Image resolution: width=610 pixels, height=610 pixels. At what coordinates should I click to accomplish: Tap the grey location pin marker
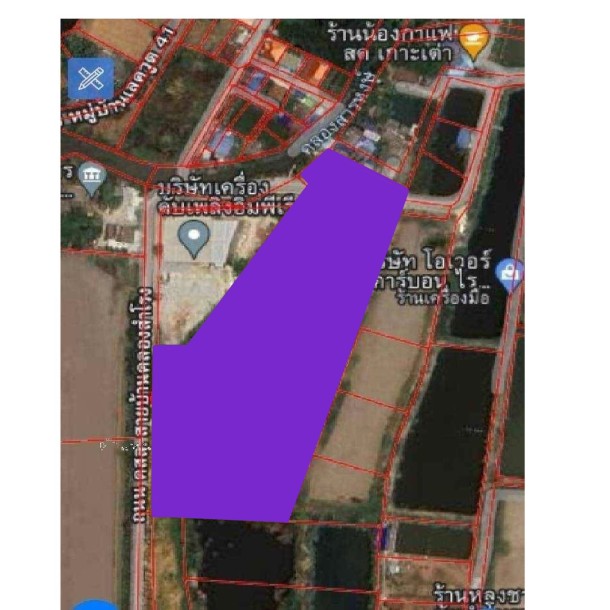tap(192, 238)
